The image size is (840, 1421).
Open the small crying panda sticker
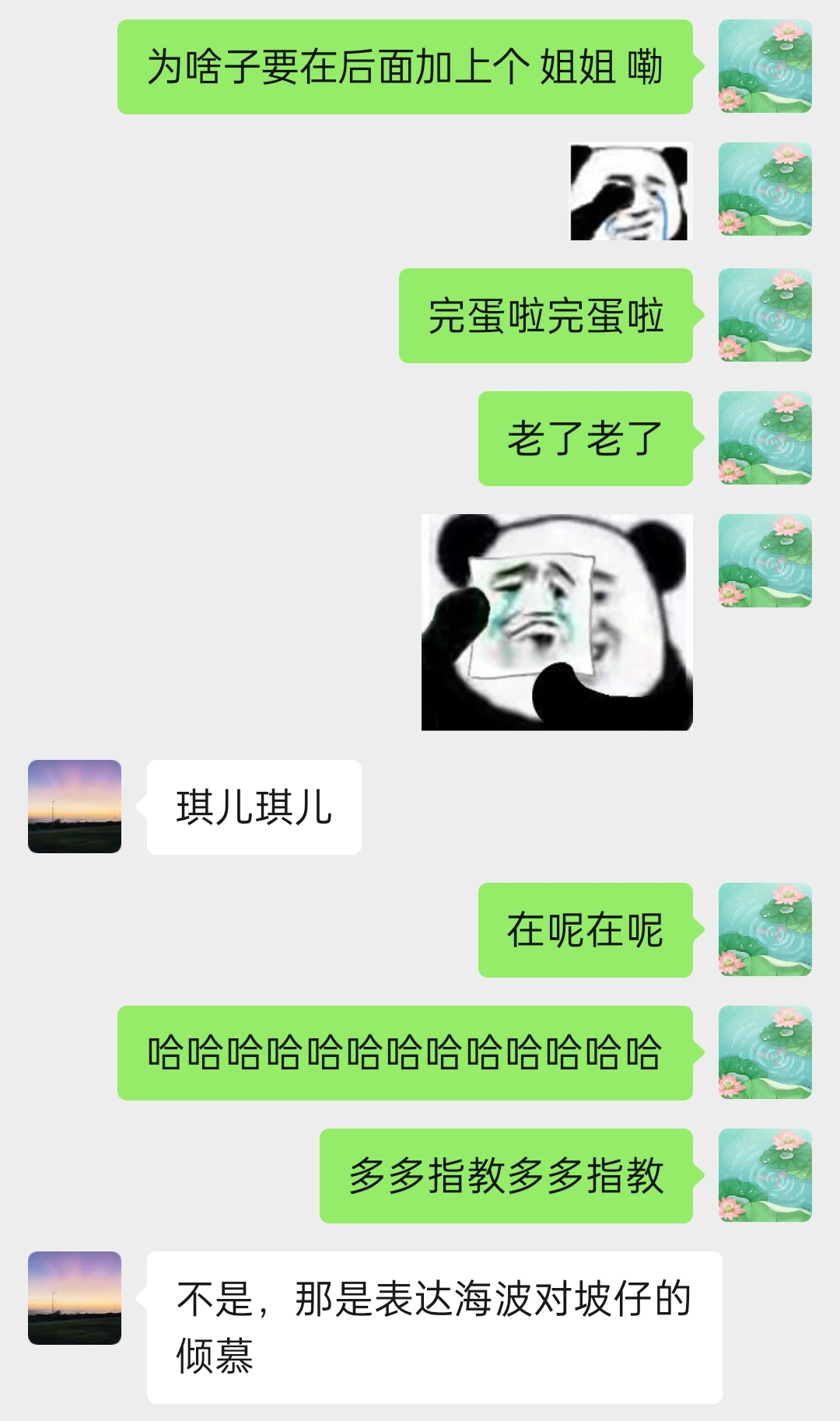click(x=629, y=192)
